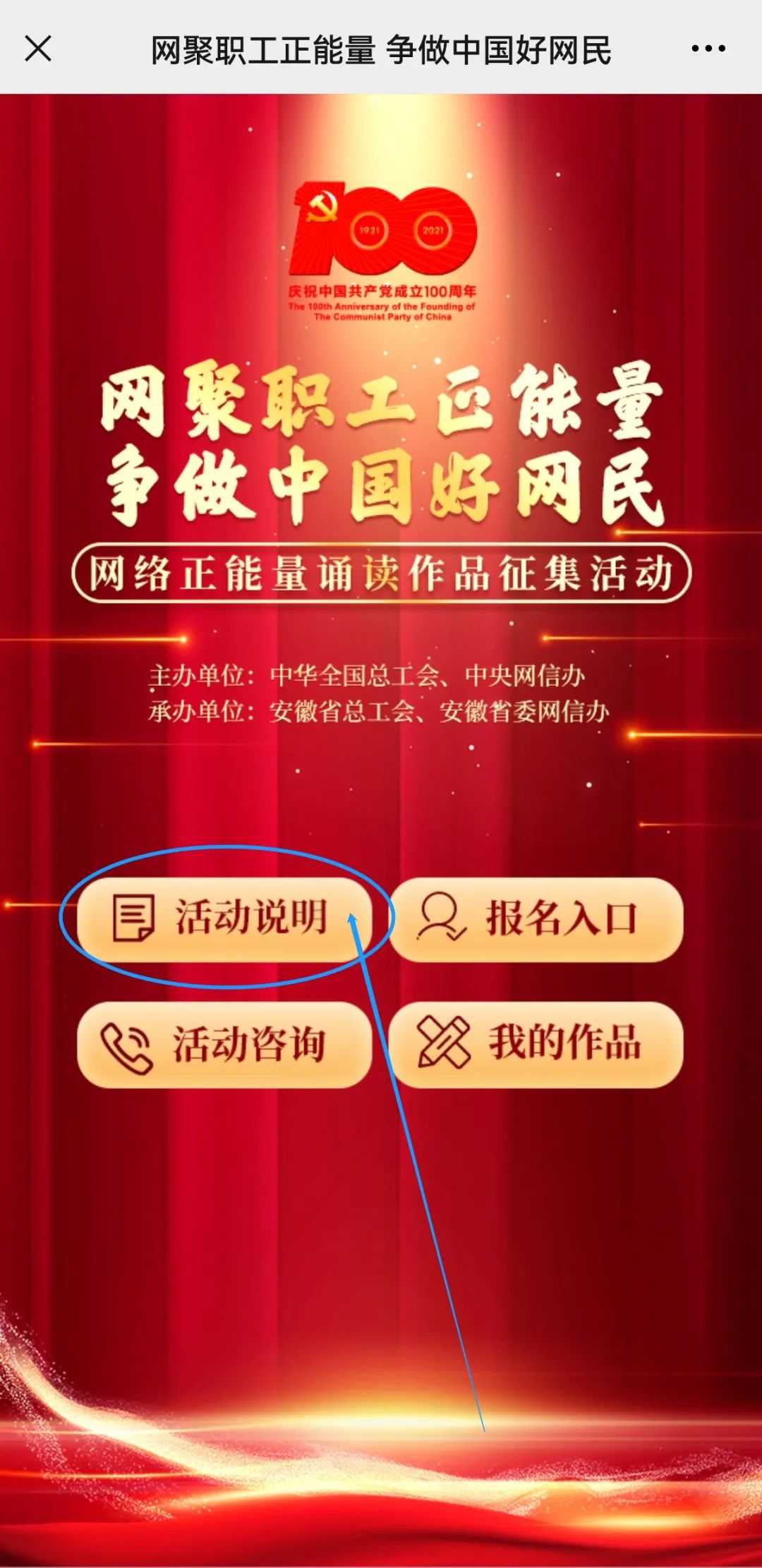This screenshot has height=1568, width=762.
Task: Open the three-dot overflow menu
Action: coord(708,49)
